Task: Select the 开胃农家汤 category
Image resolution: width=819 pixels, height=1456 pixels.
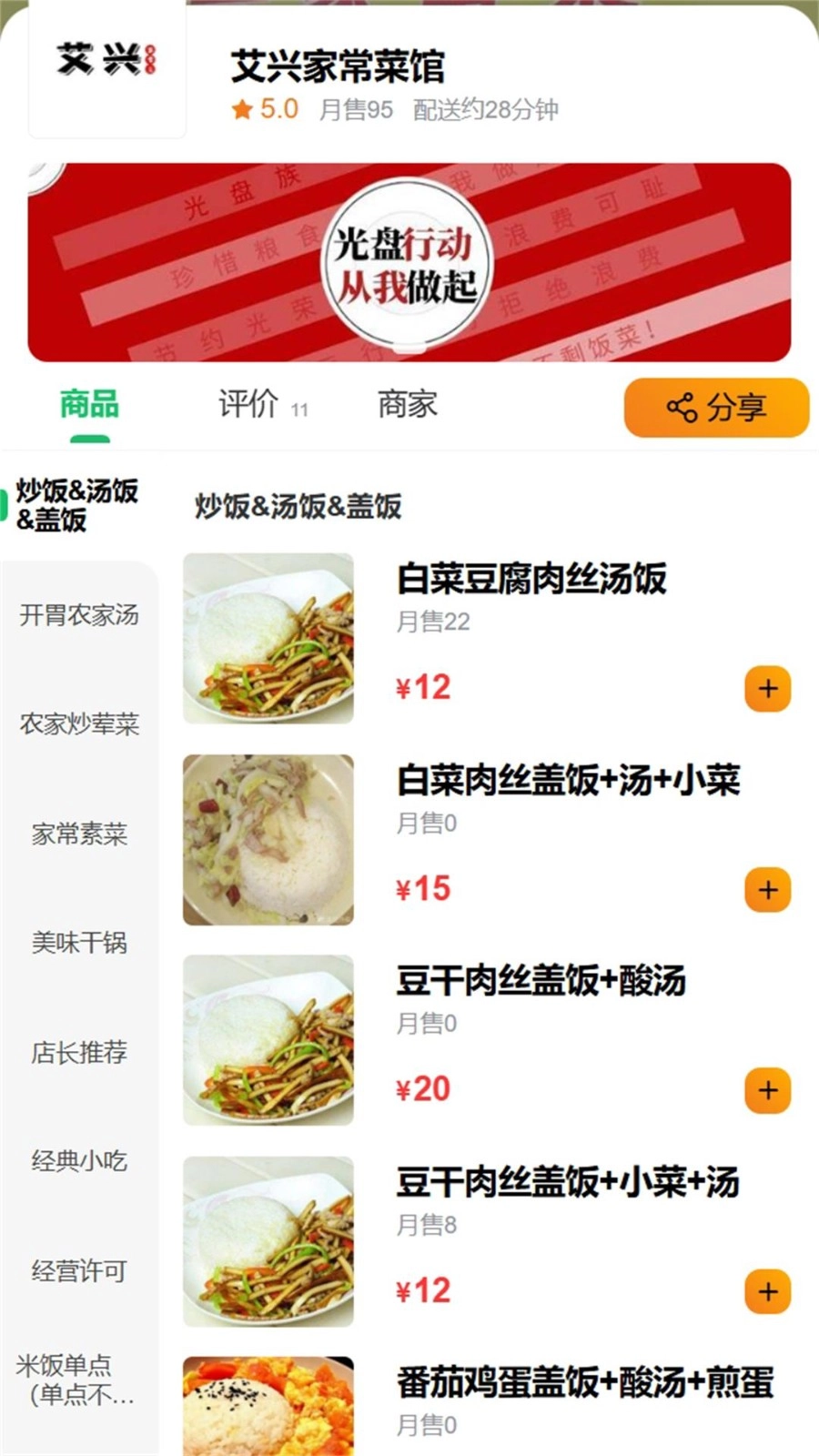Action: [x=80, y=616]
